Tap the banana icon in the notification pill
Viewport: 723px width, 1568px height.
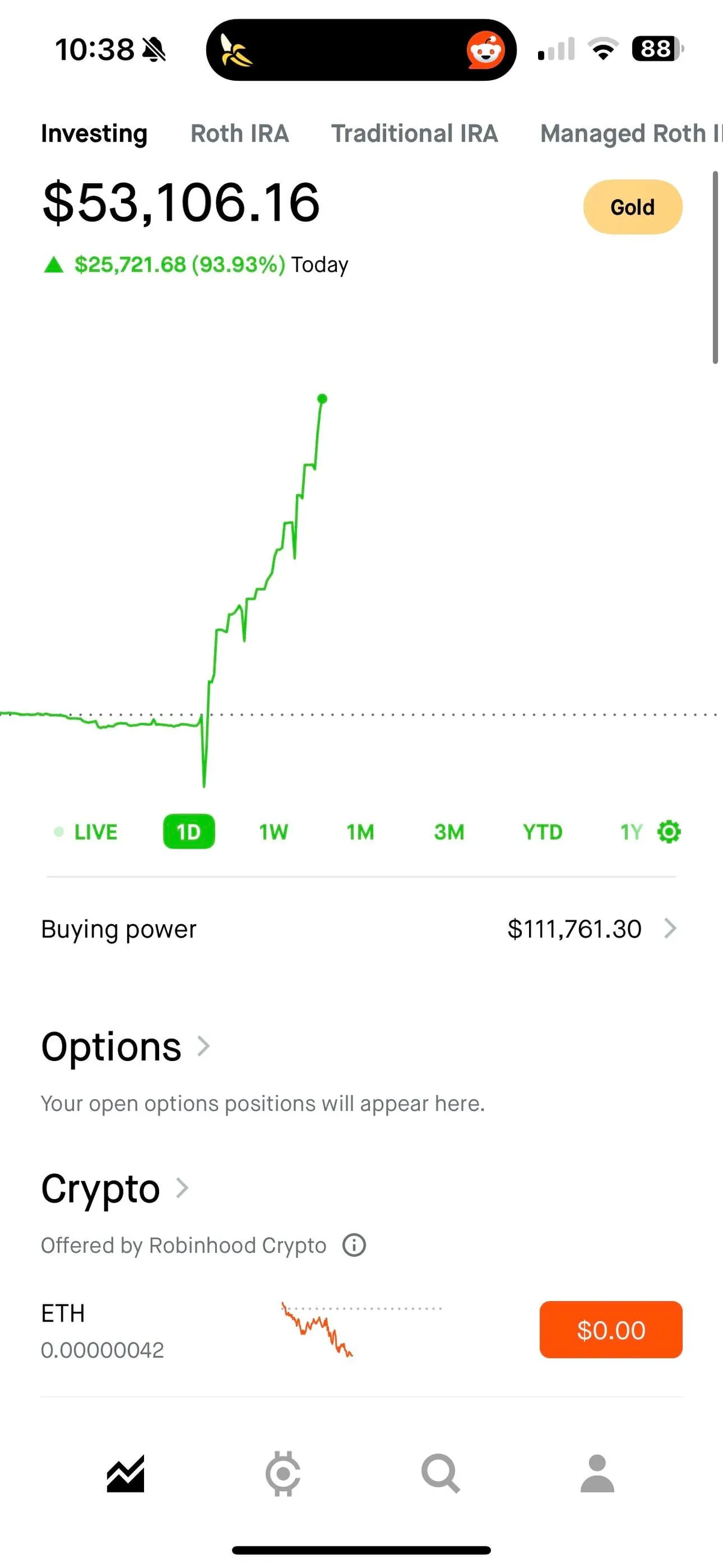234,50
